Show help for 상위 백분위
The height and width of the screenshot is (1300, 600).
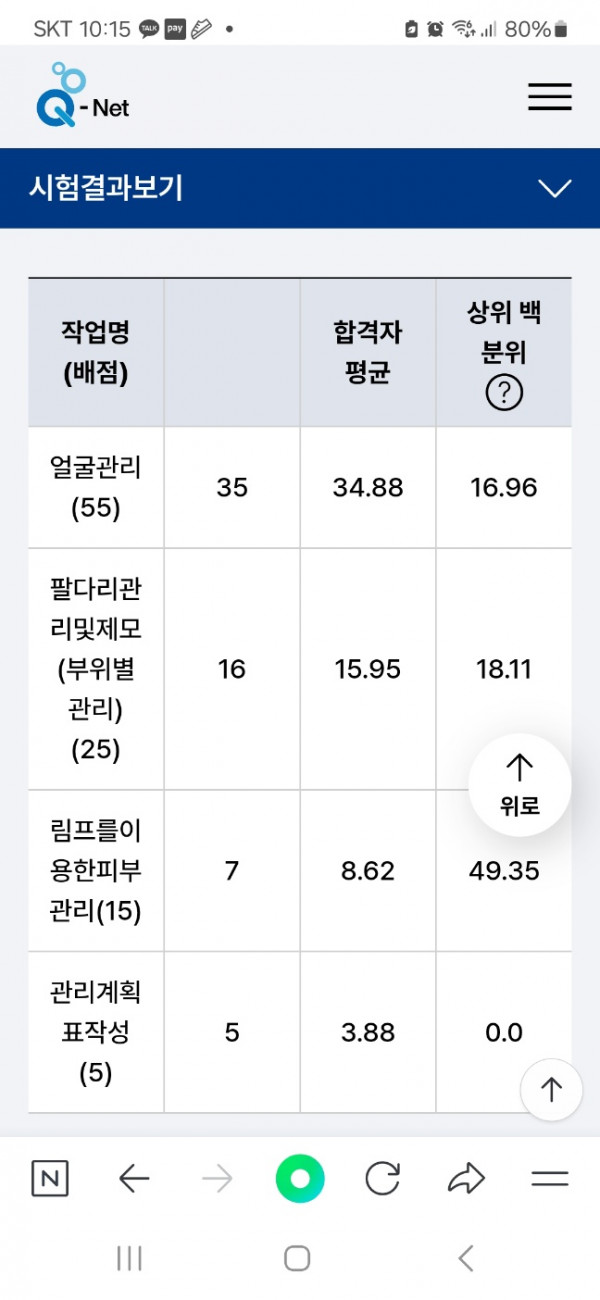pos(504,393)
